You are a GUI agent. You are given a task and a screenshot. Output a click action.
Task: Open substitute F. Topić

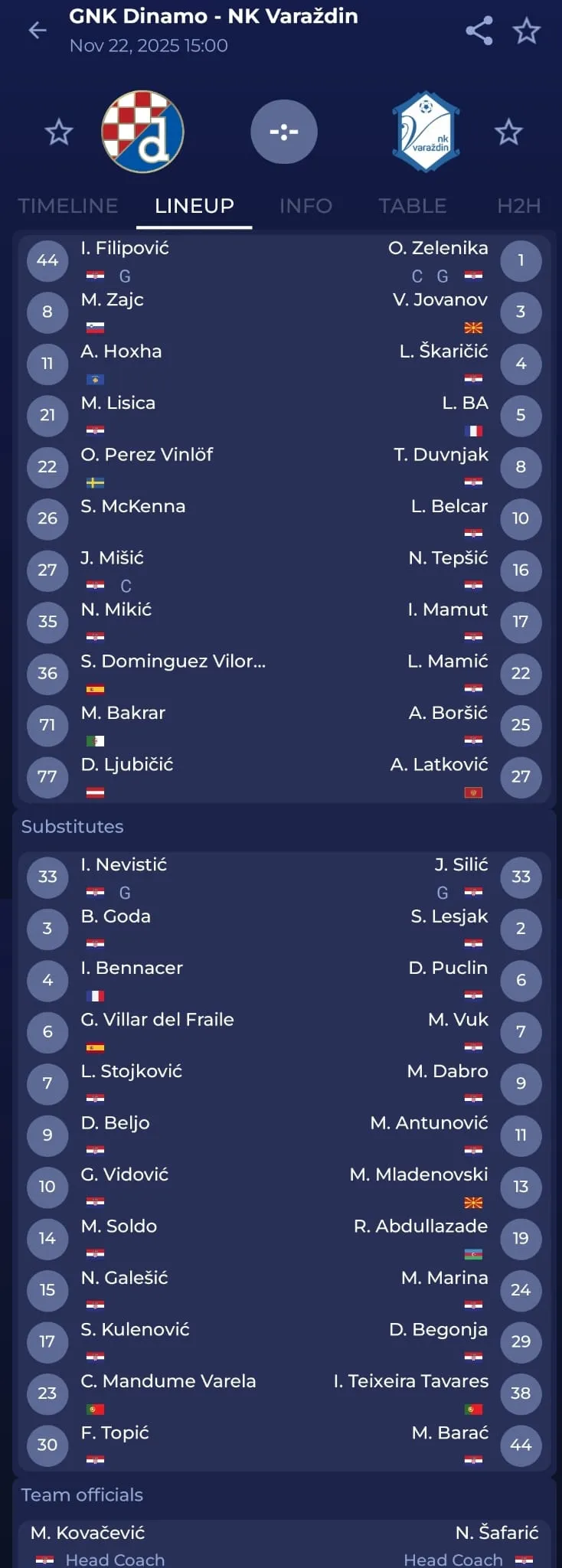coord(115,1433)
